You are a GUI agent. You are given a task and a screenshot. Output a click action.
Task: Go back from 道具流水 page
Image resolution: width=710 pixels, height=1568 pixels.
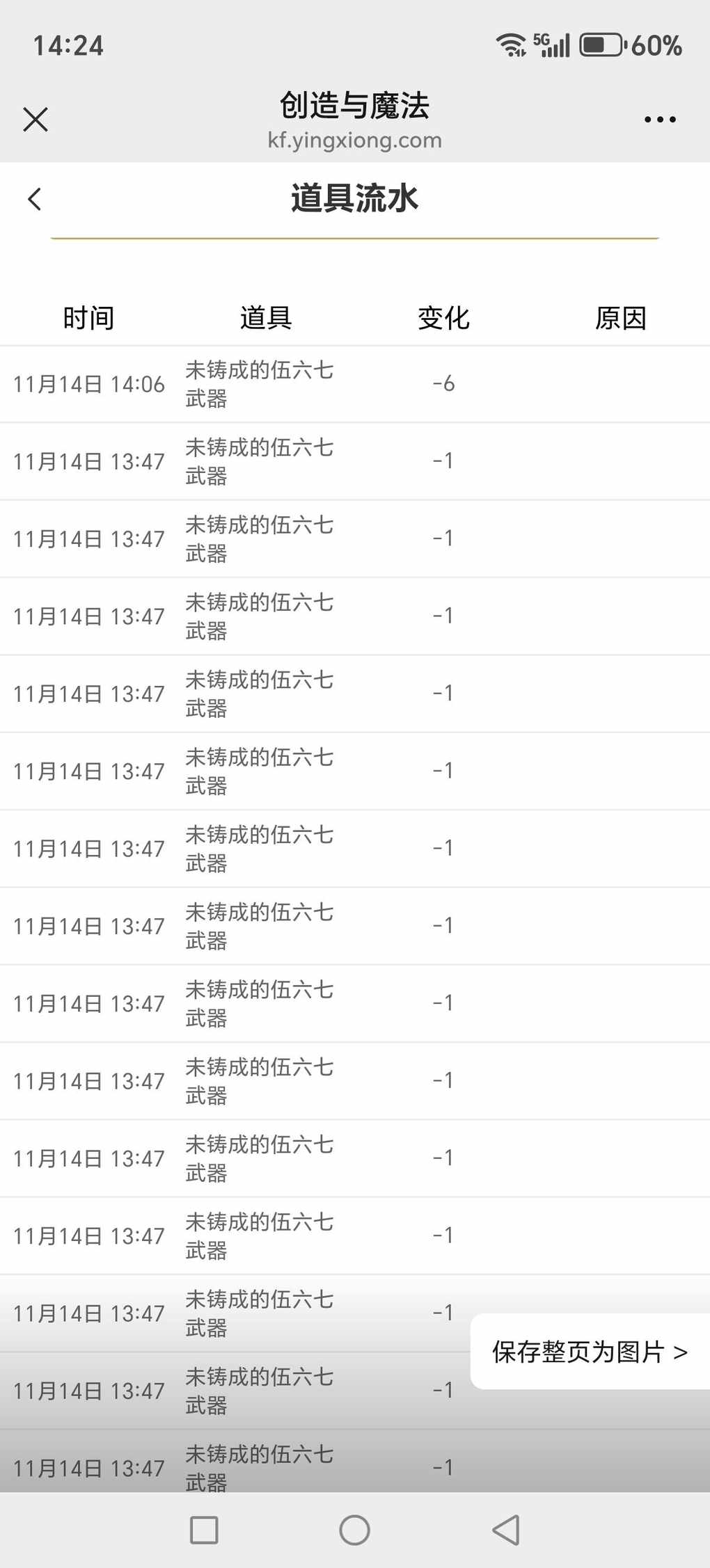pos(35,199)
